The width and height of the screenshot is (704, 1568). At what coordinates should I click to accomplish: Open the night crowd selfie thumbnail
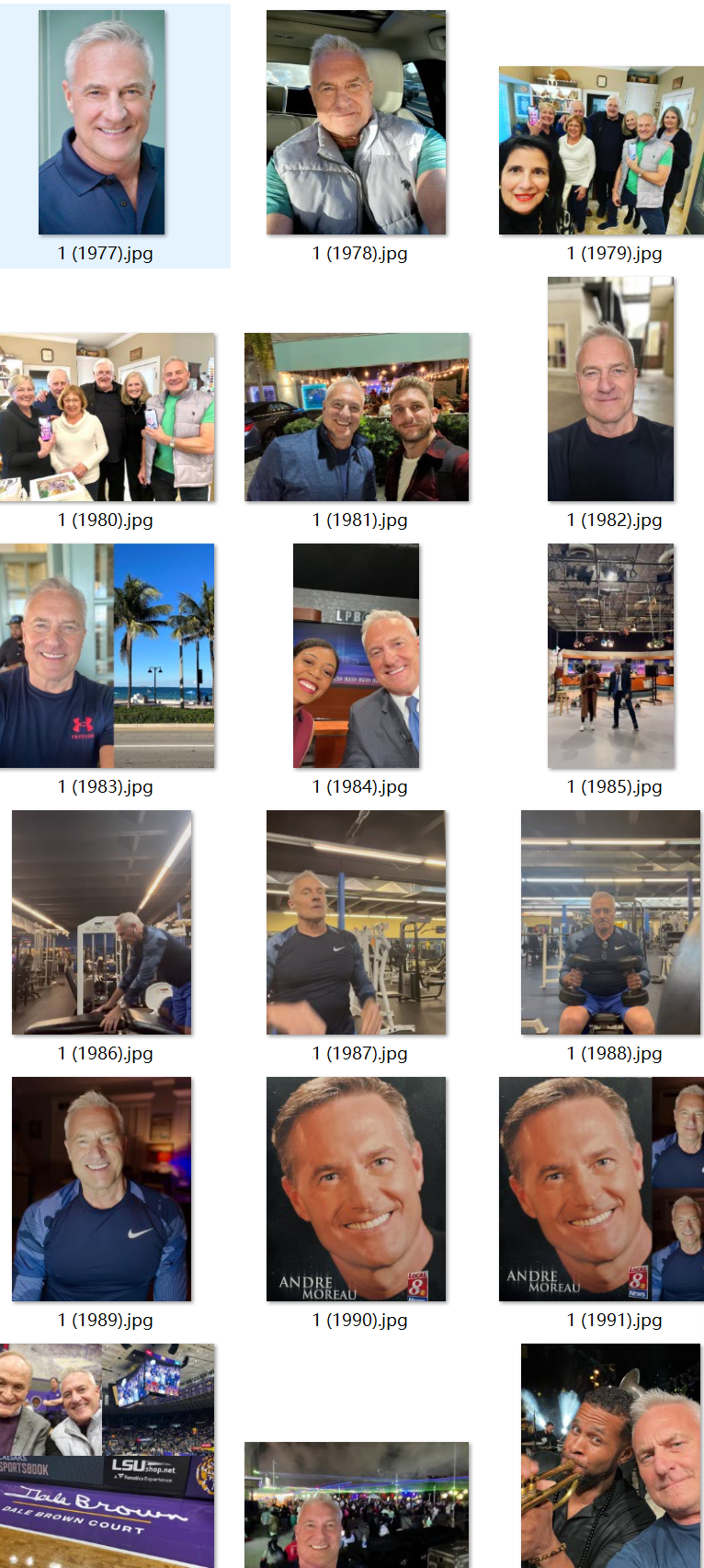click(356, 1505)
